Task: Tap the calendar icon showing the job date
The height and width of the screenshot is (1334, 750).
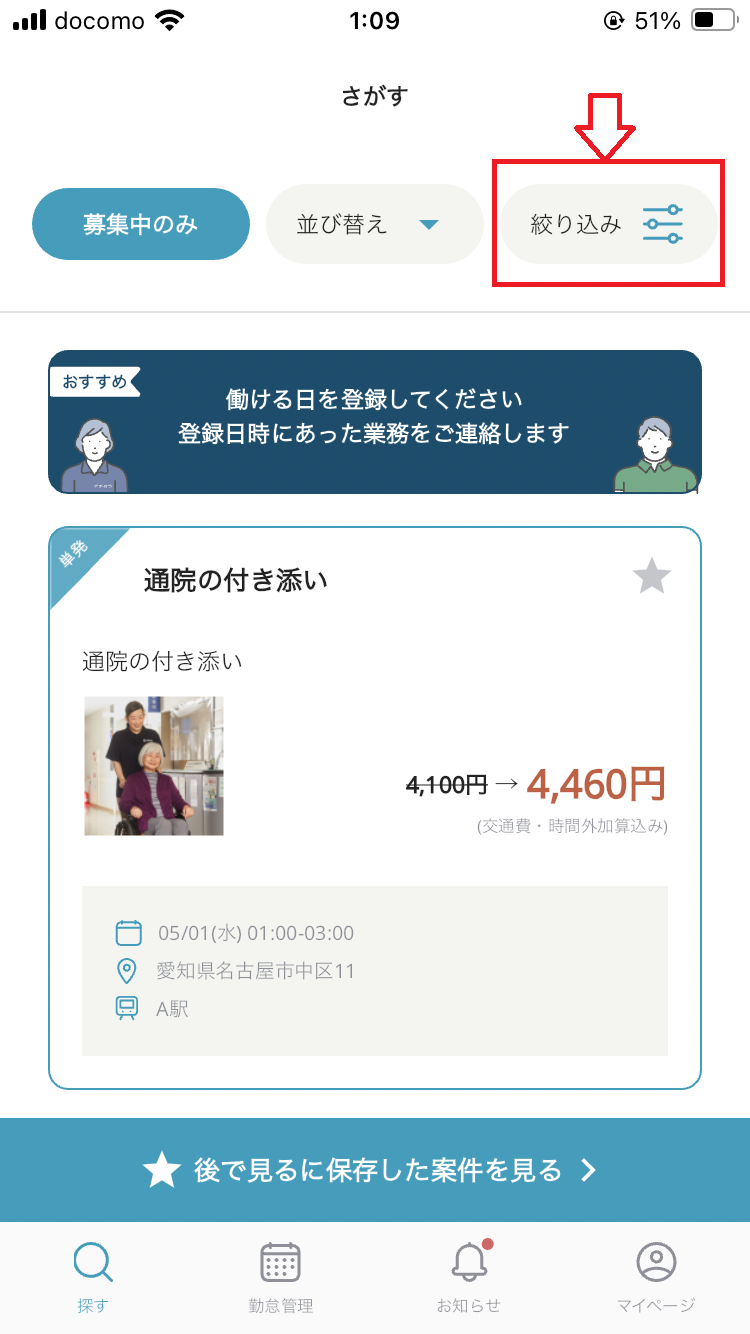Action: click(x=129, y=931)
